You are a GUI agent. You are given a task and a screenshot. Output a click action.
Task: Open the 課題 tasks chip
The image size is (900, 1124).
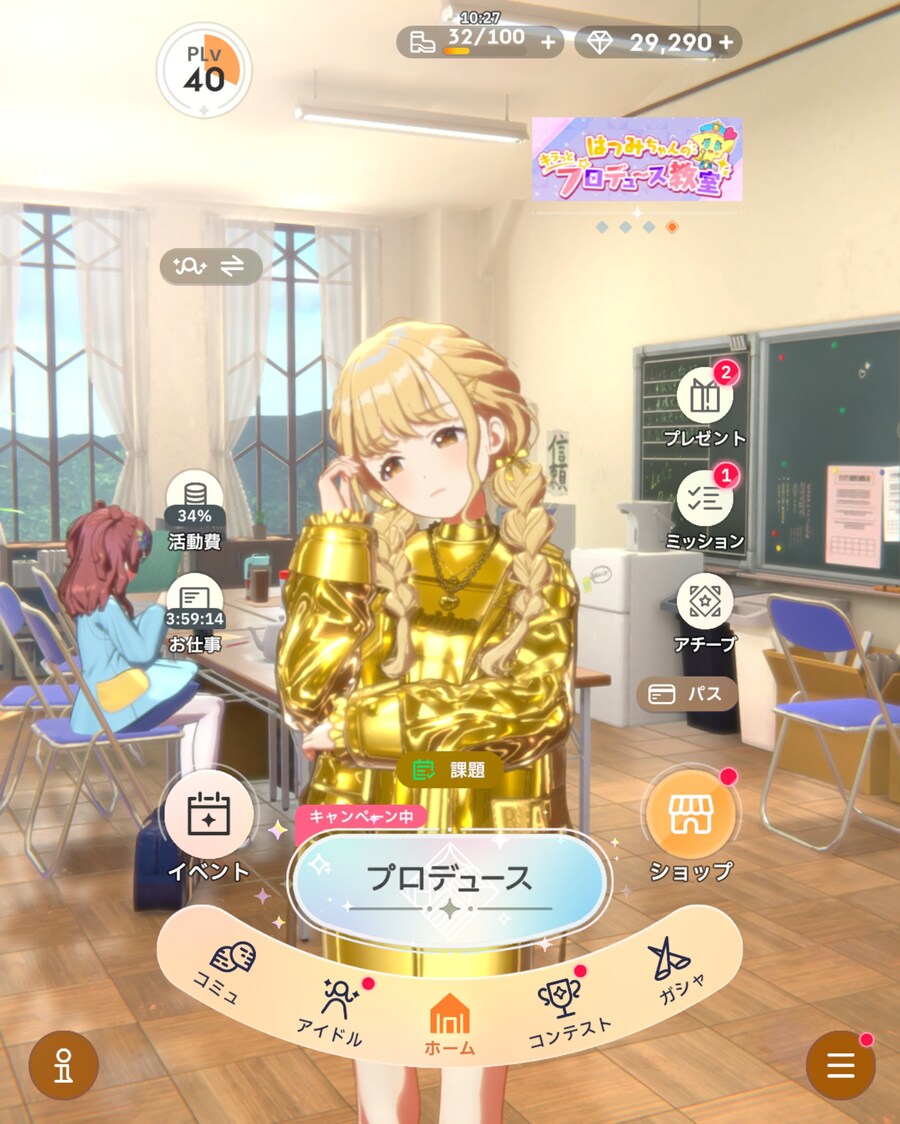[449, 770]
